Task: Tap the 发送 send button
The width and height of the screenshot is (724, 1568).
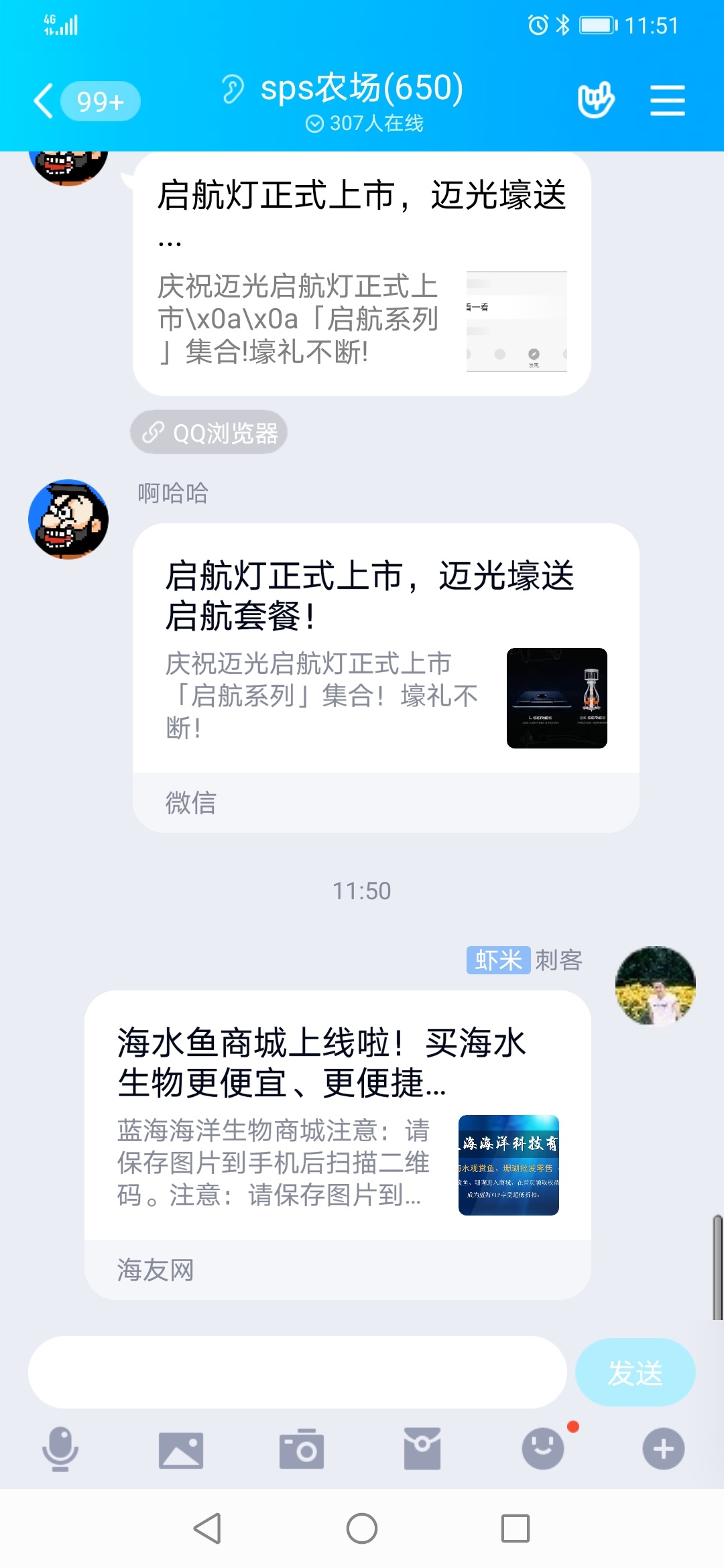Action: [x=635, y=1372]
